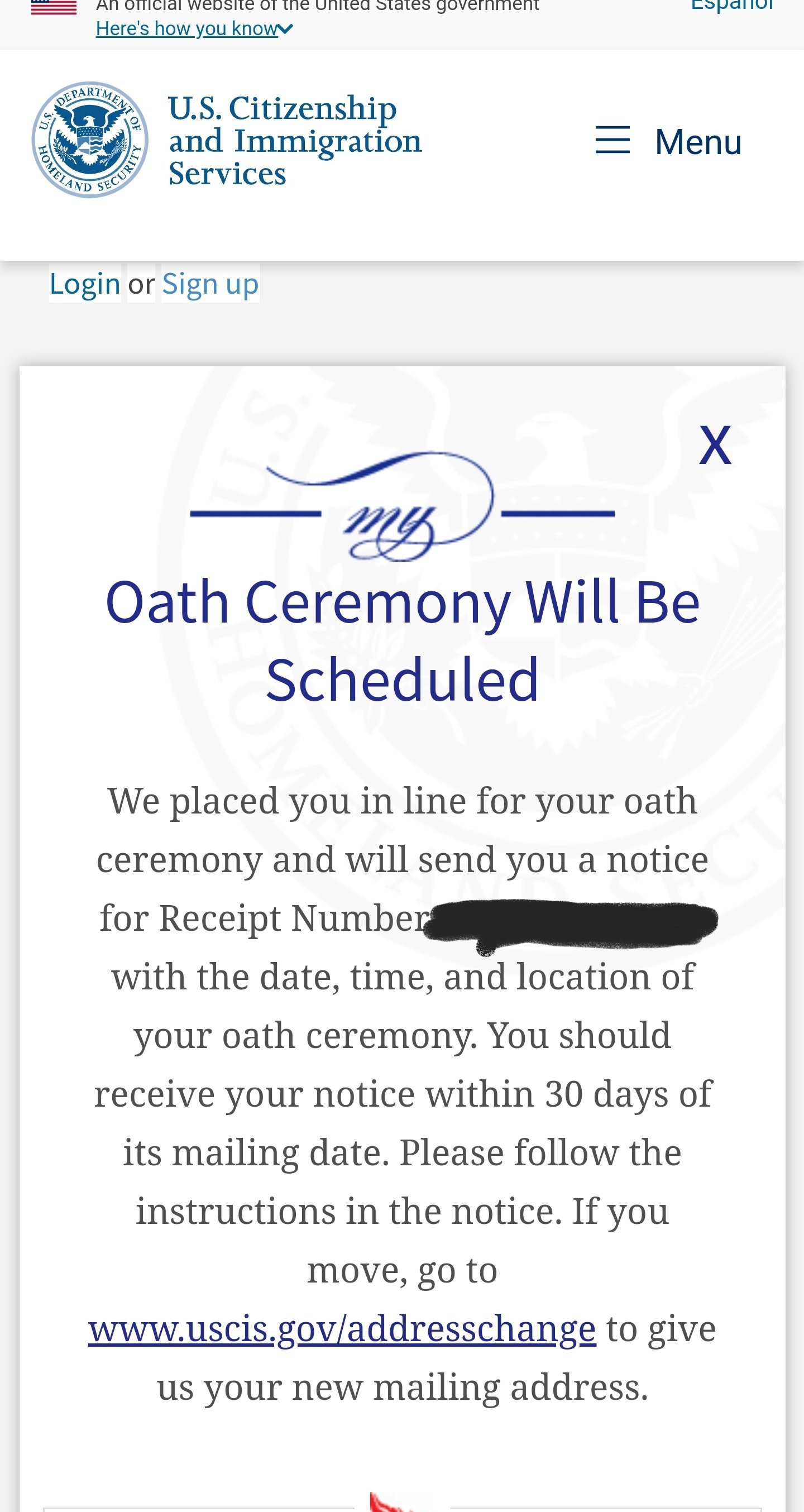Open the Sign up link
804x1512 pixels.
[210, 284]
